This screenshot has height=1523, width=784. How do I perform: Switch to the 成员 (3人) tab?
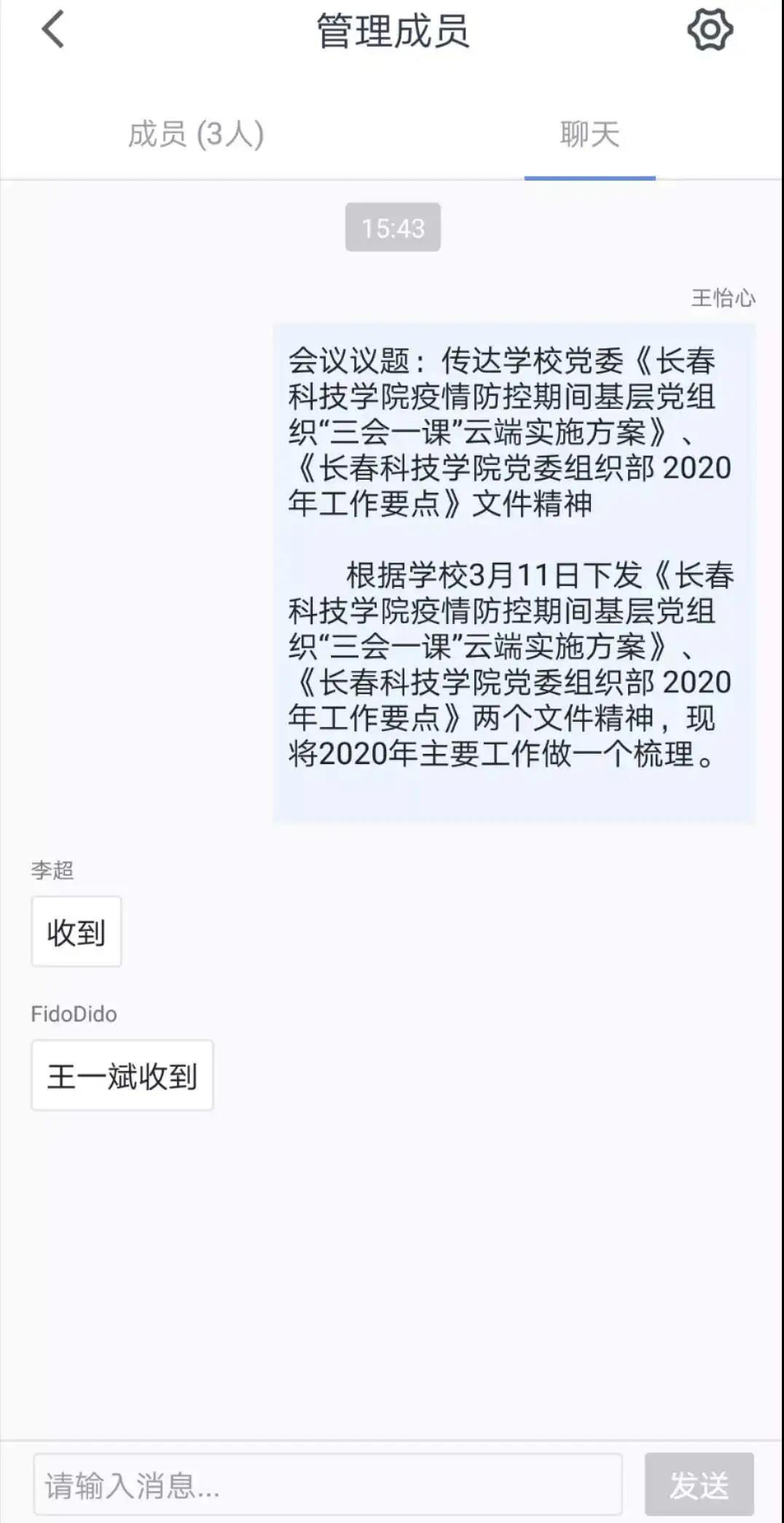[196, 135]
